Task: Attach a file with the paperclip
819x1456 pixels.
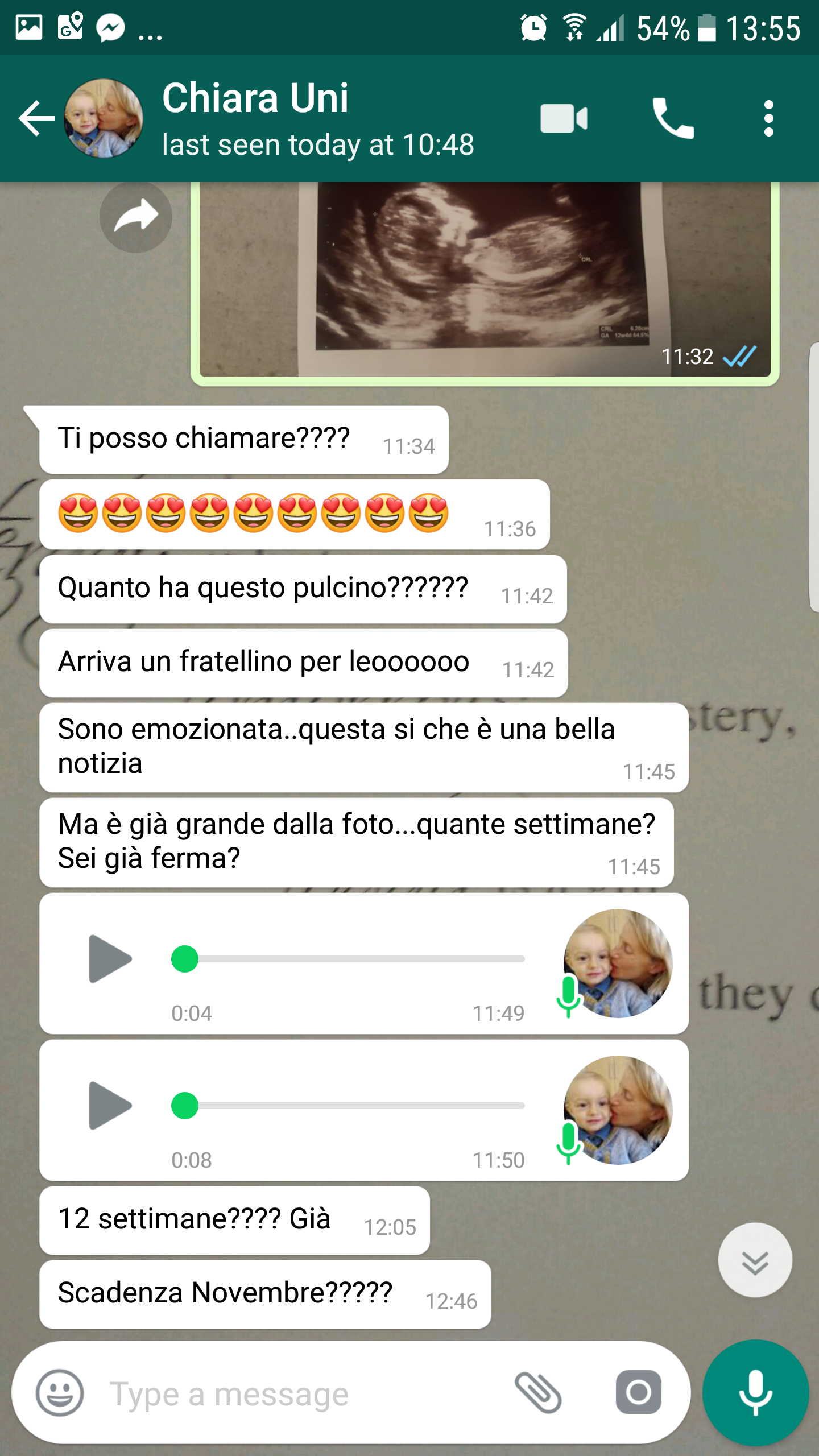Action: (x=538, y=1393)
